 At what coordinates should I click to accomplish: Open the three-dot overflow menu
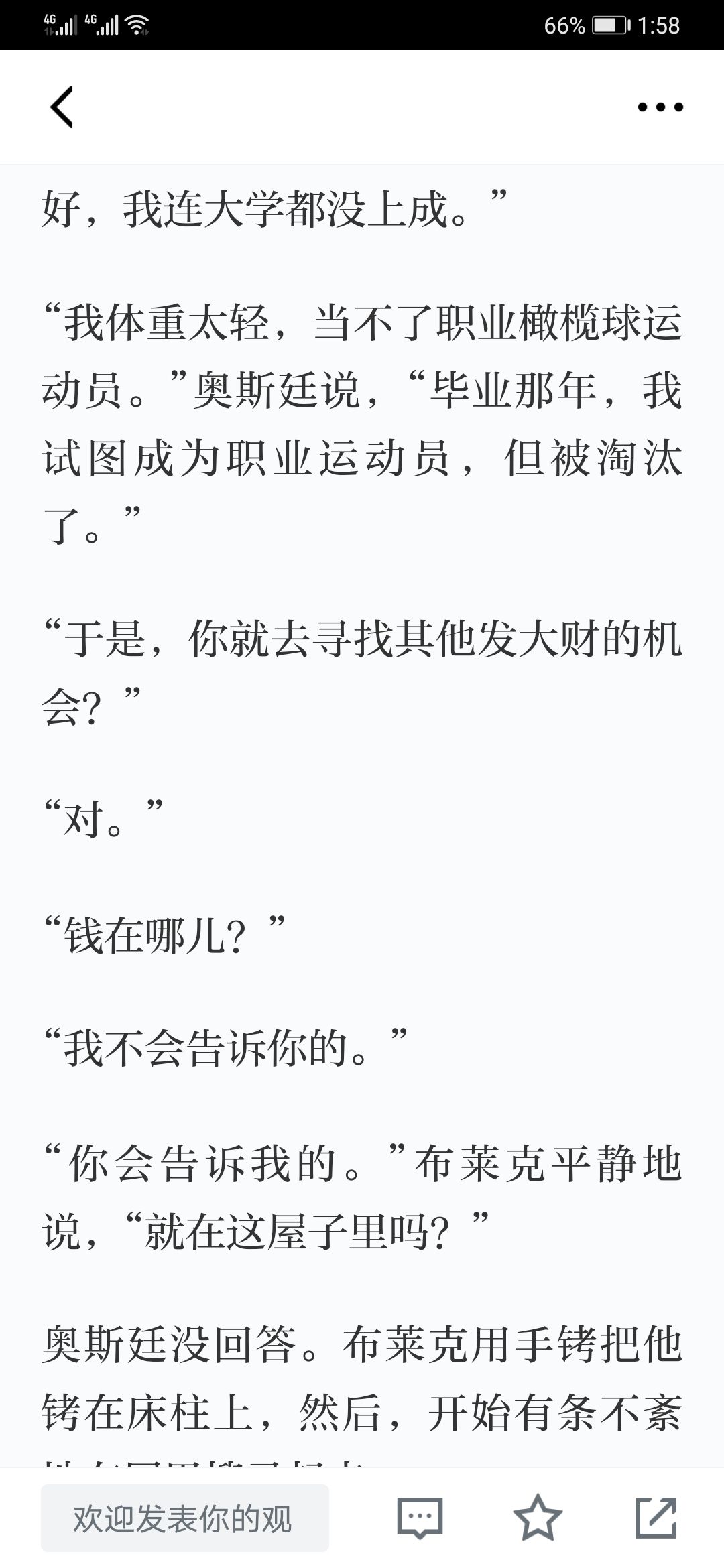(660, 107)
